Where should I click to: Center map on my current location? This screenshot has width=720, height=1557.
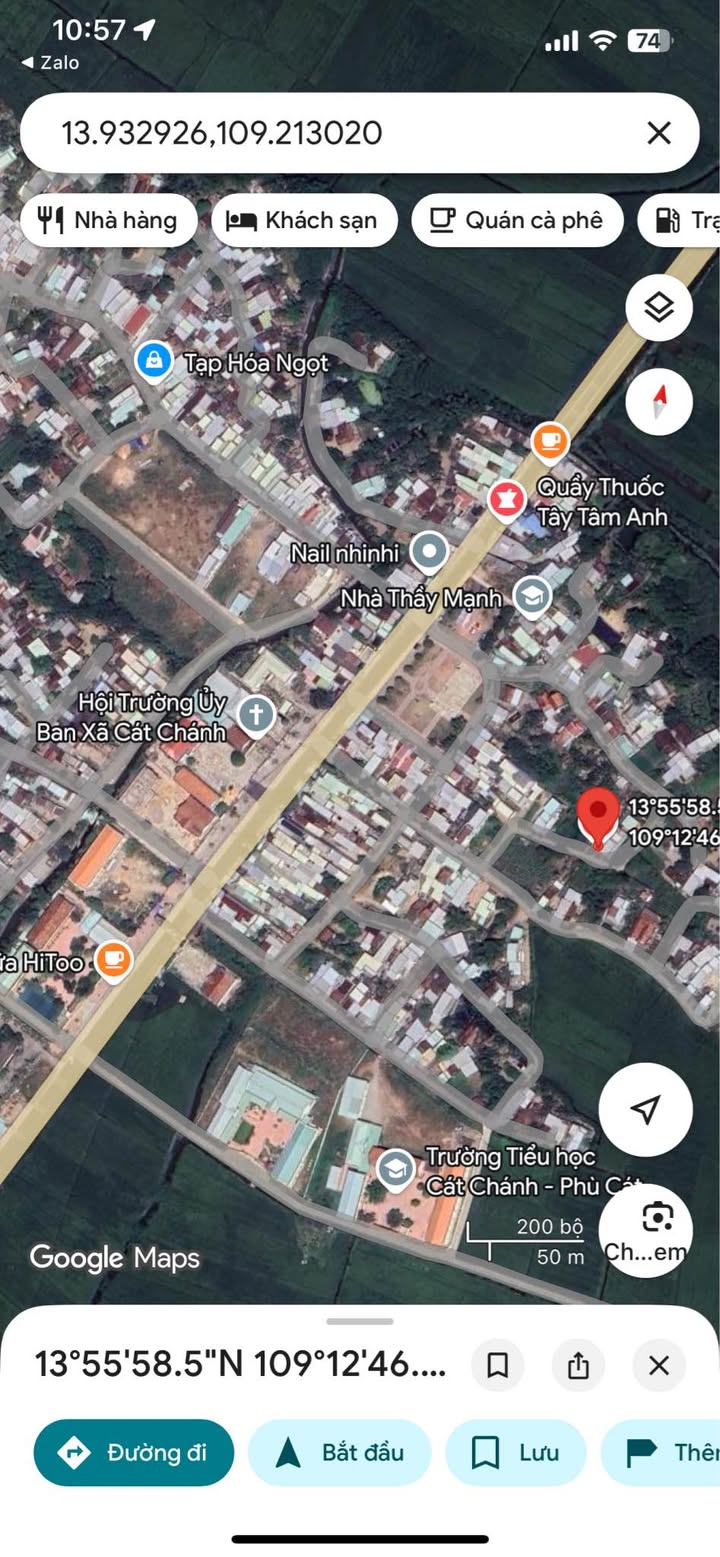click(645, 1109)
